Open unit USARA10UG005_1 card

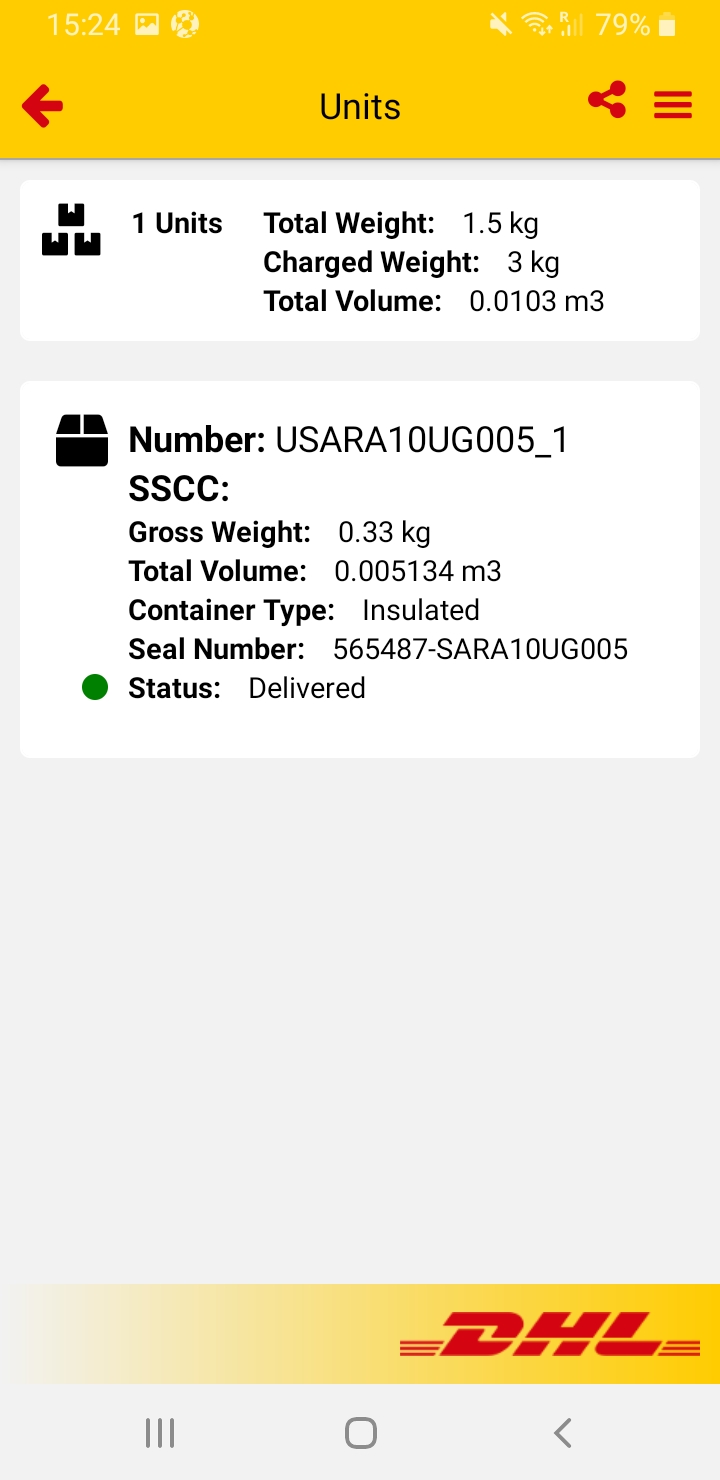(360, 568)
